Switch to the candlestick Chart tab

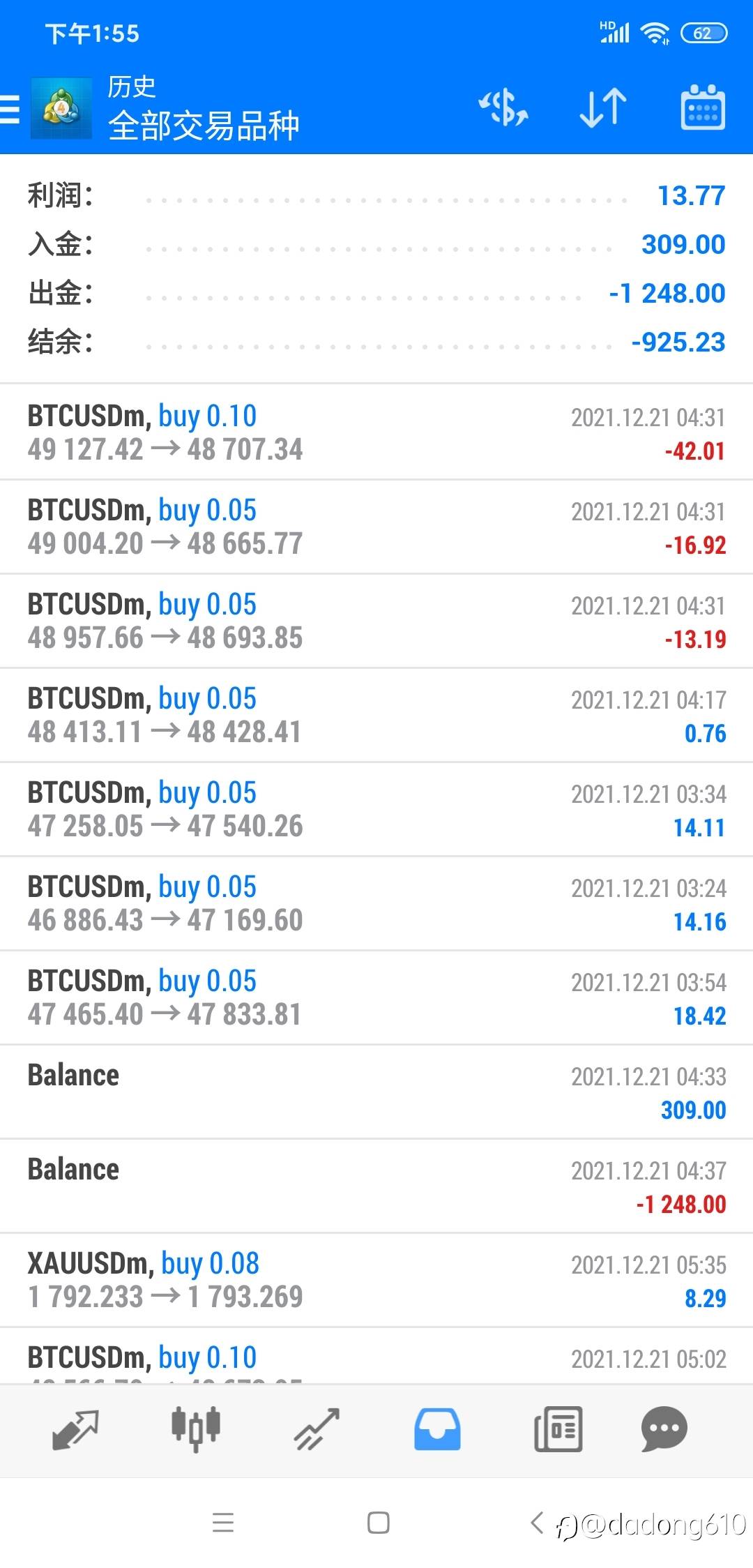click(196, 1429)
